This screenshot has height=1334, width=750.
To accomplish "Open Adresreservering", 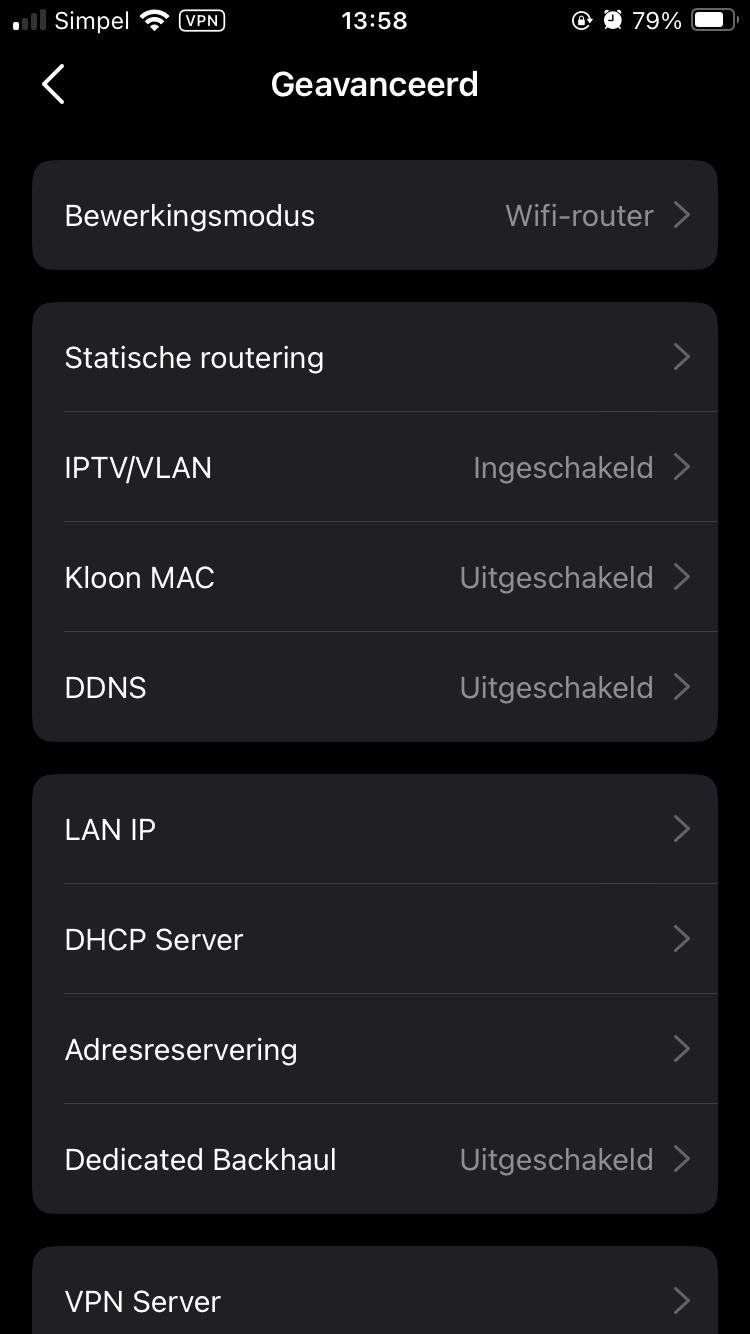I will (375, 1049).
